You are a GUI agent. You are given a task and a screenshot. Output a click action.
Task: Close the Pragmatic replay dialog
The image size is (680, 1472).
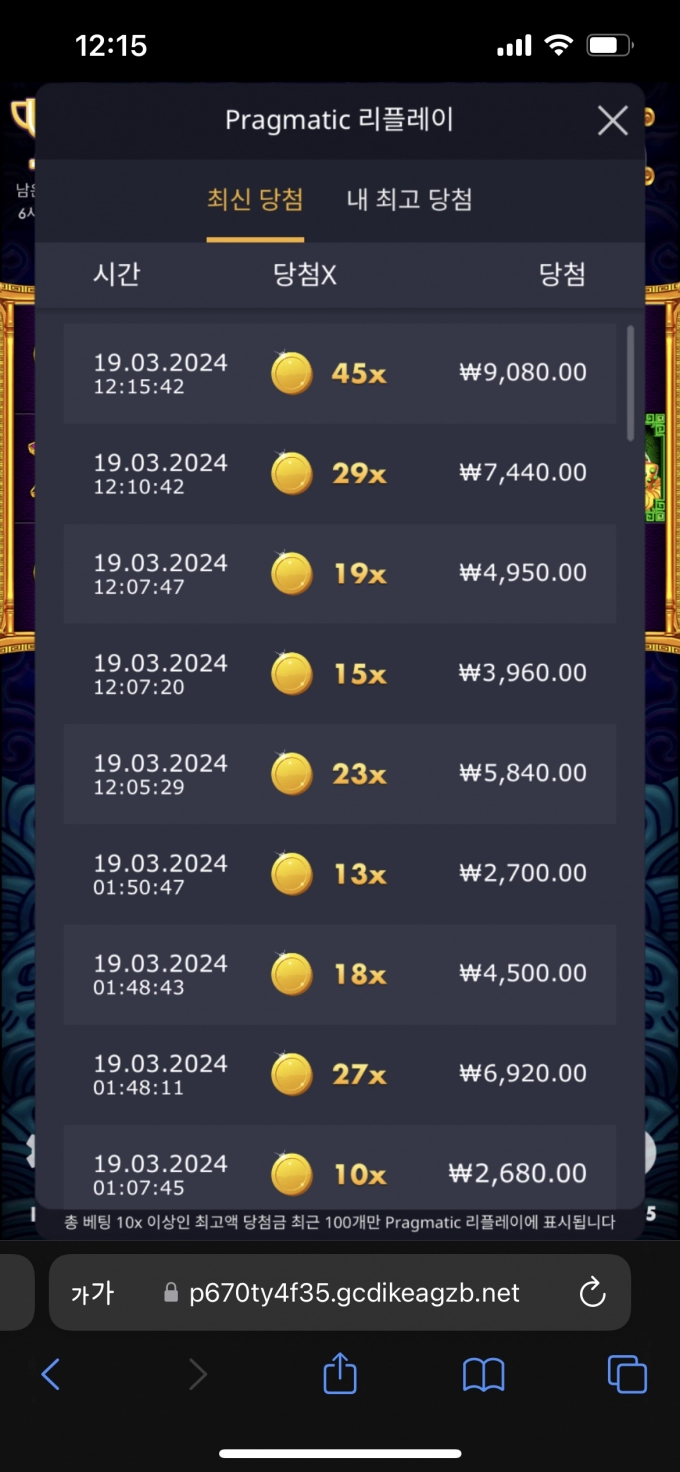click(x=612, y=121)
